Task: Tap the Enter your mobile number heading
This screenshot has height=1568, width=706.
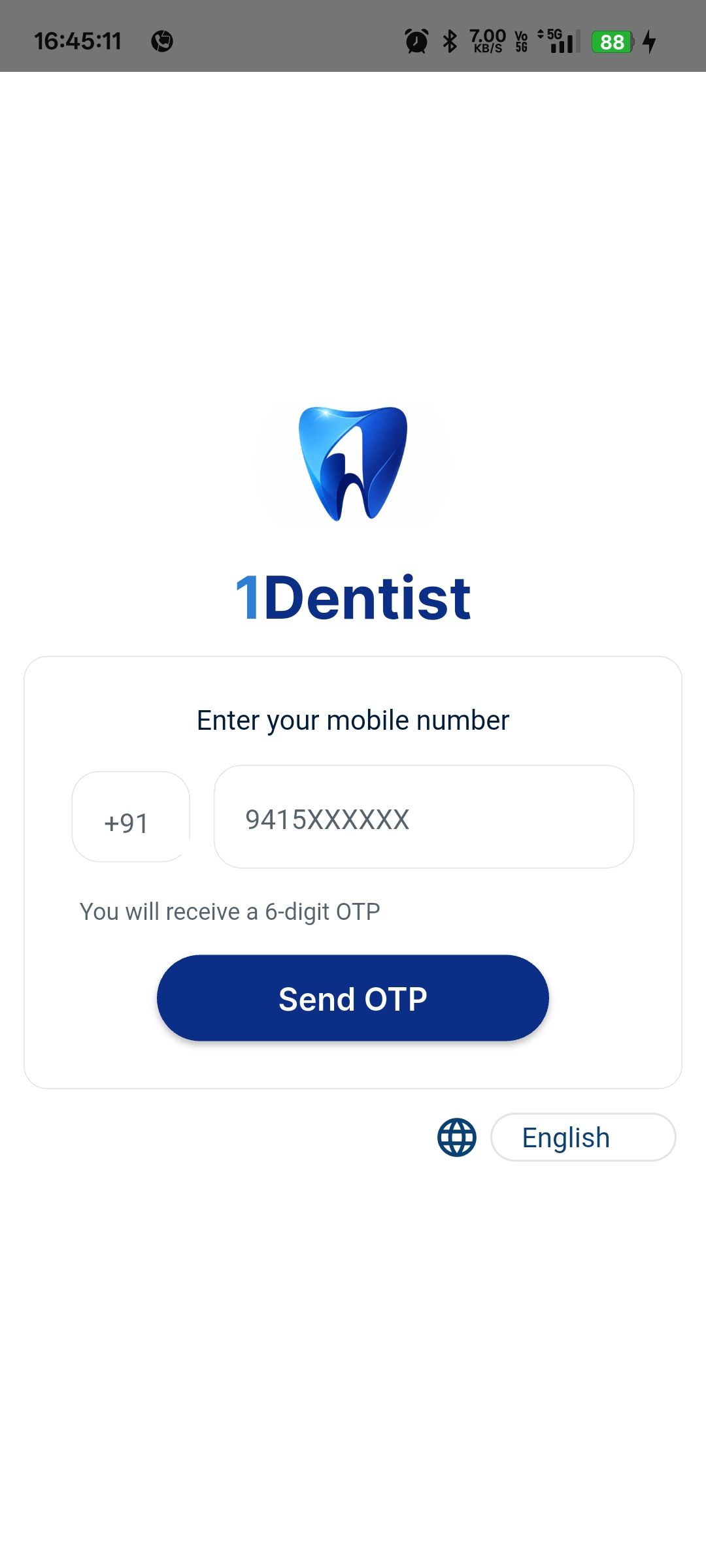Action: 353,720
